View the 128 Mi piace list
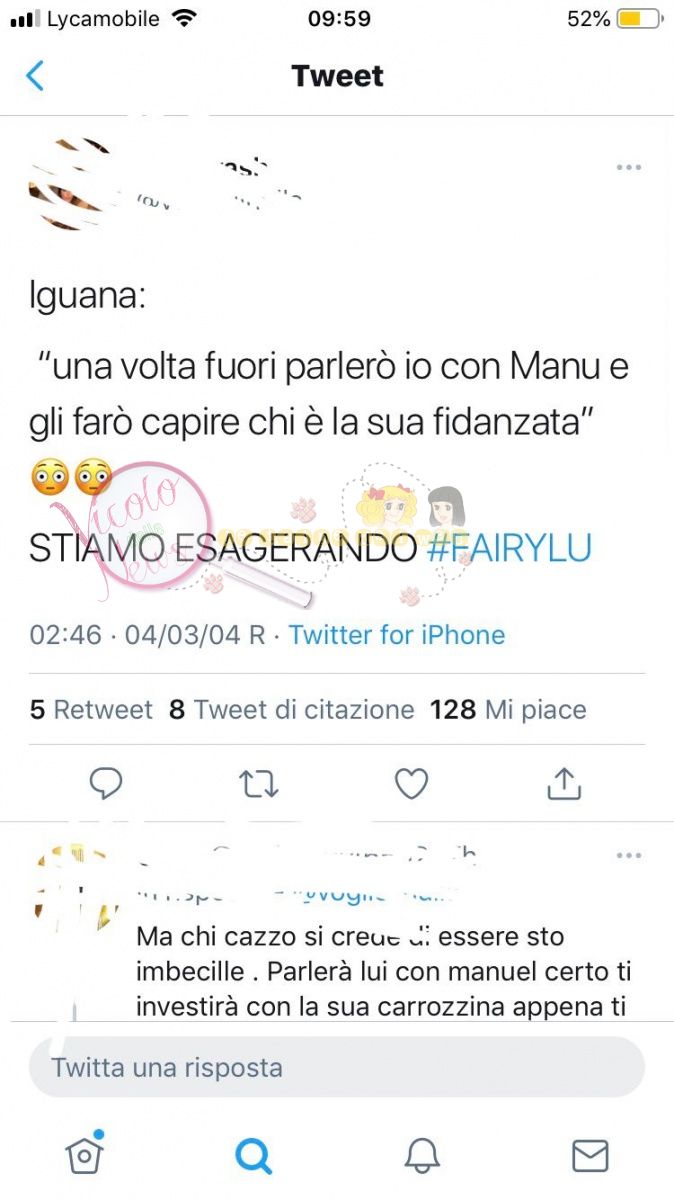The width and height of the screenshot is (674, 1200). pos(508,710)
